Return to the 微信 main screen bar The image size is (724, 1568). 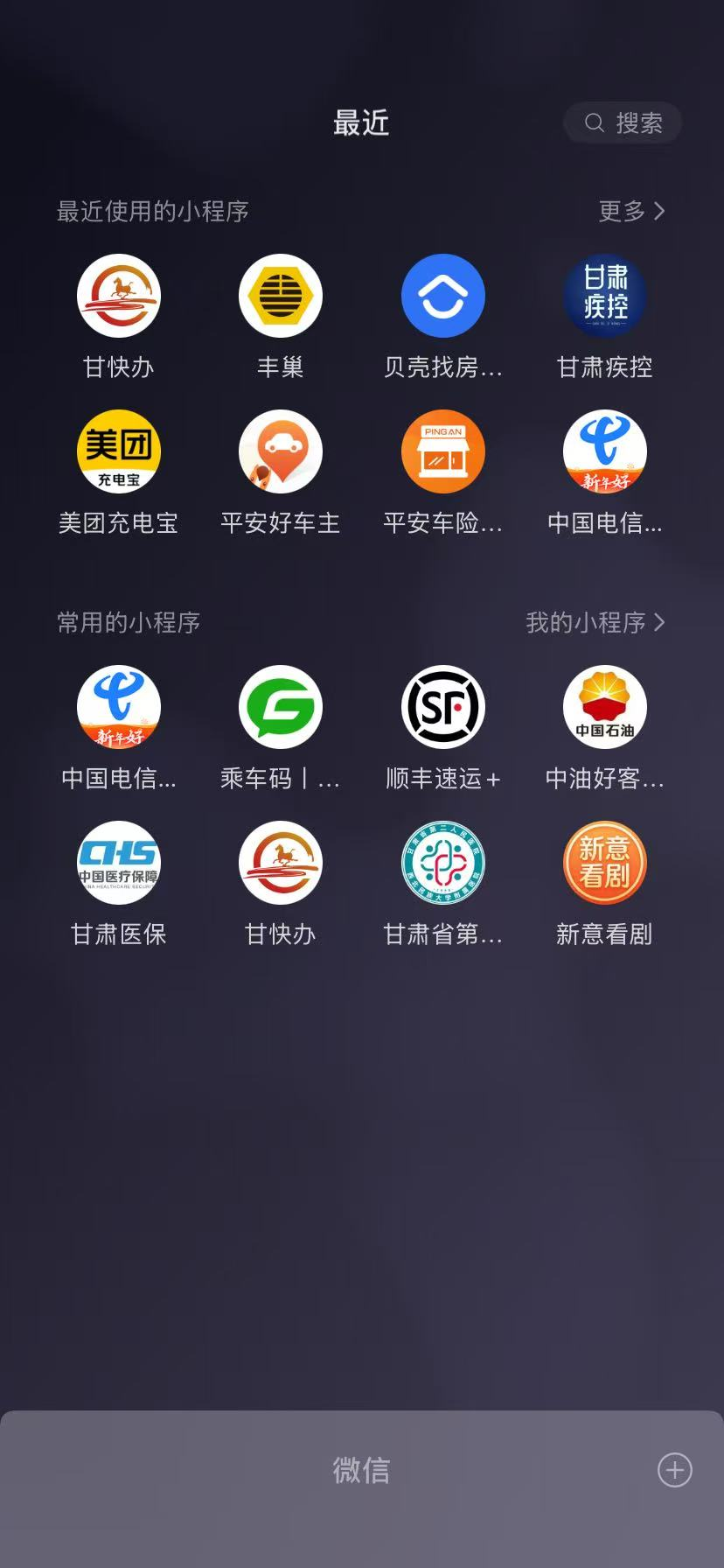361,1470
